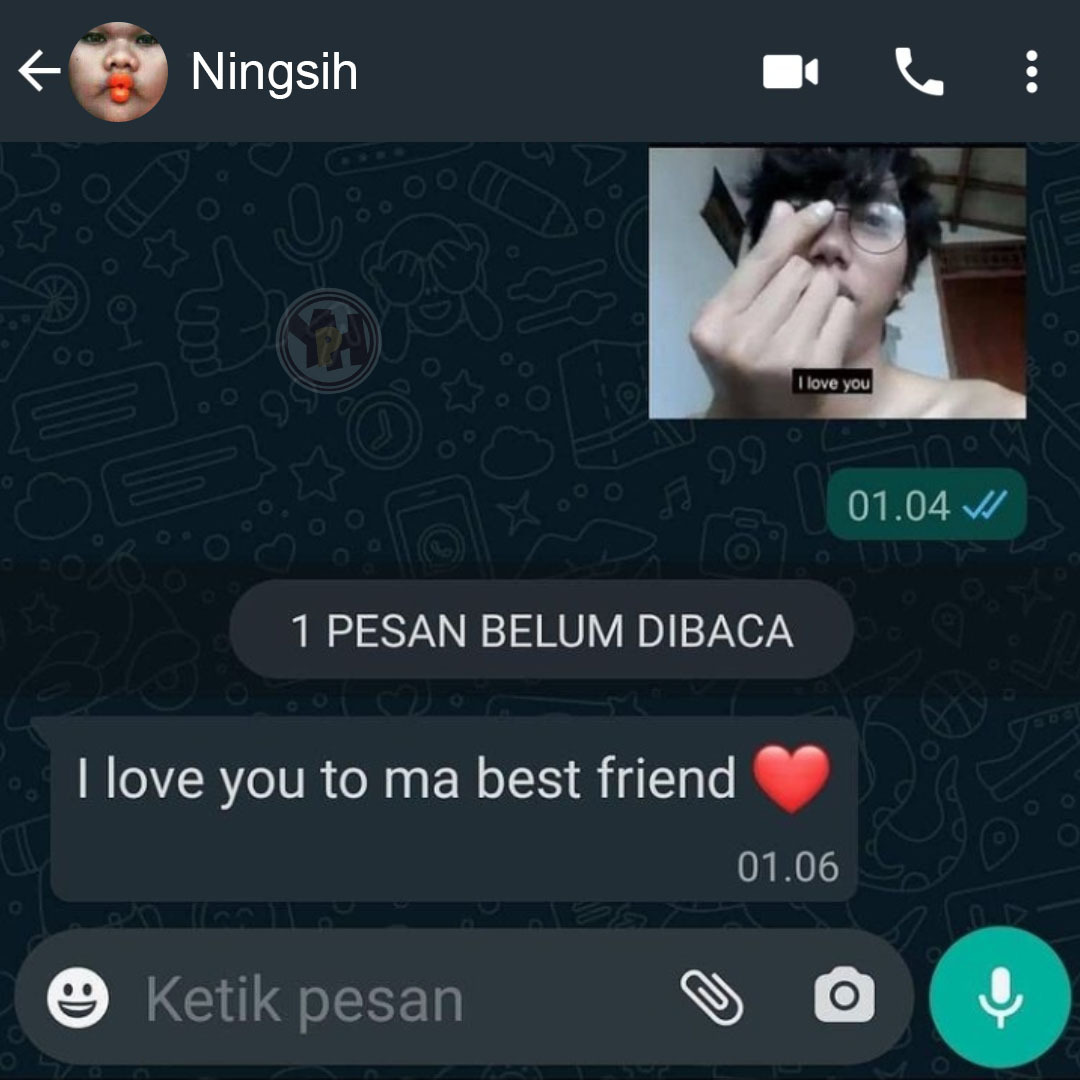Focus the Ketik pesan message field
1080x1080 pixels.
[400, 1000]
